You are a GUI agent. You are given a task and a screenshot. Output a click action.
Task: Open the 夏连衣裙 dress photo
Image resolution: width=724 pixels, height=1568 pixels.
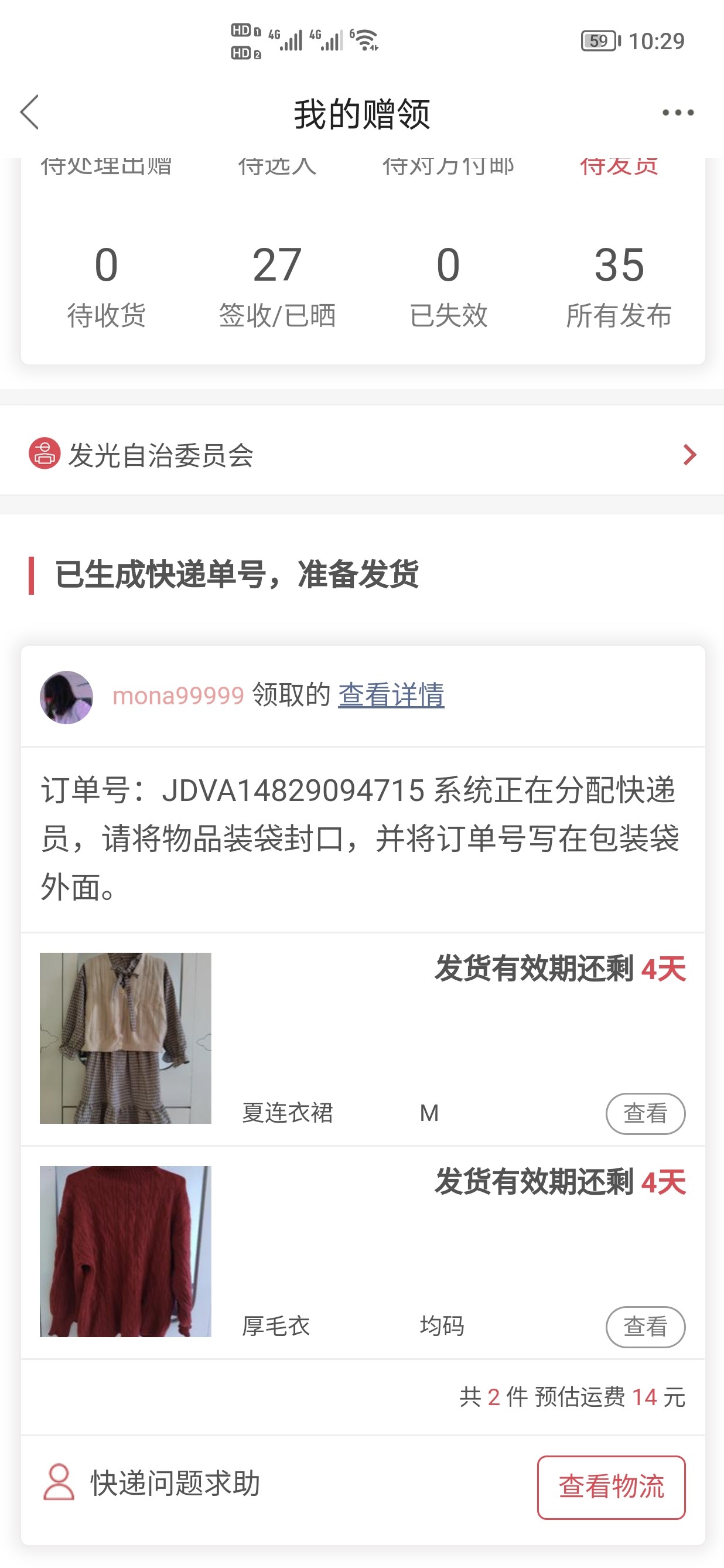(125, 1038)
